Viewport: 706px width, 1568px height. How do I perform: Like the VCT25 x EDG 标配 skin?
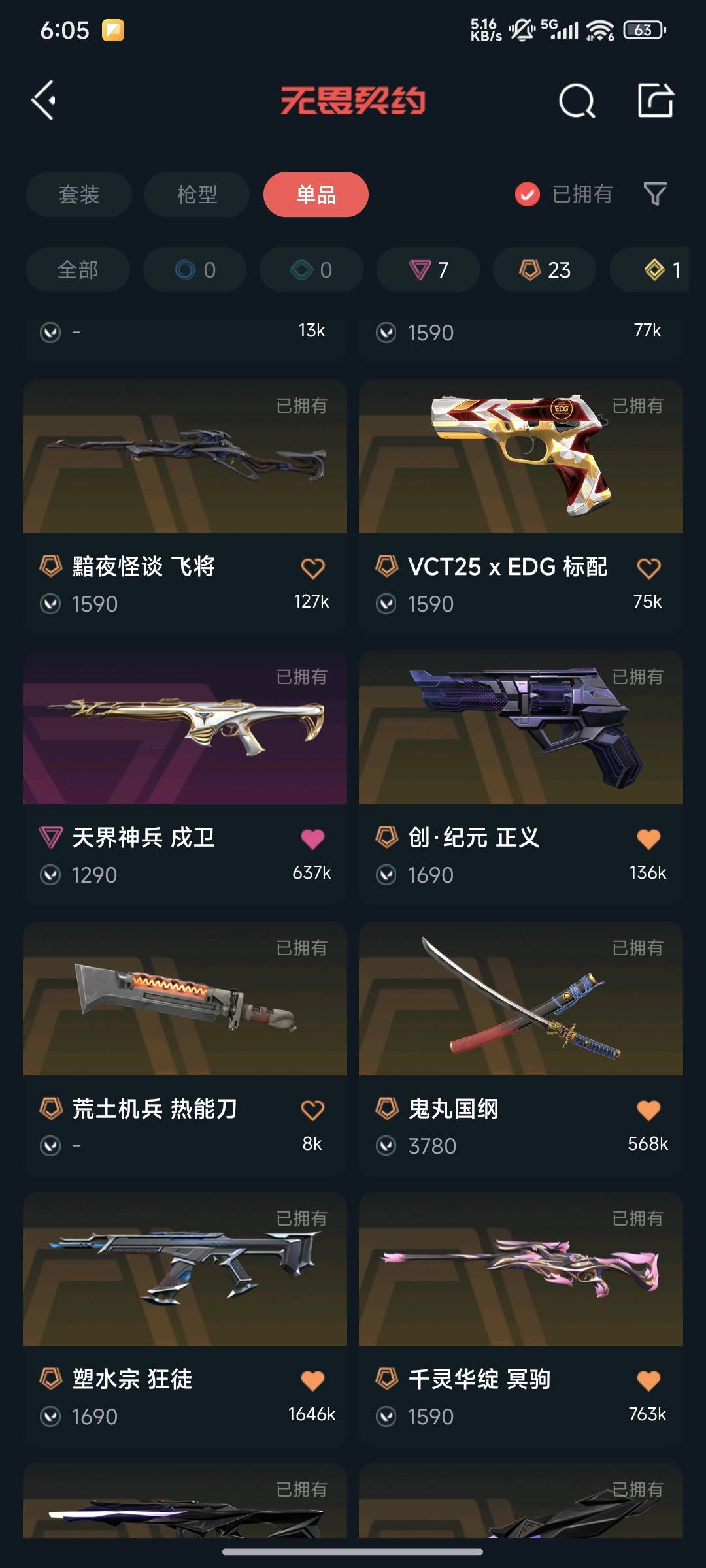(x=648, y=568)
